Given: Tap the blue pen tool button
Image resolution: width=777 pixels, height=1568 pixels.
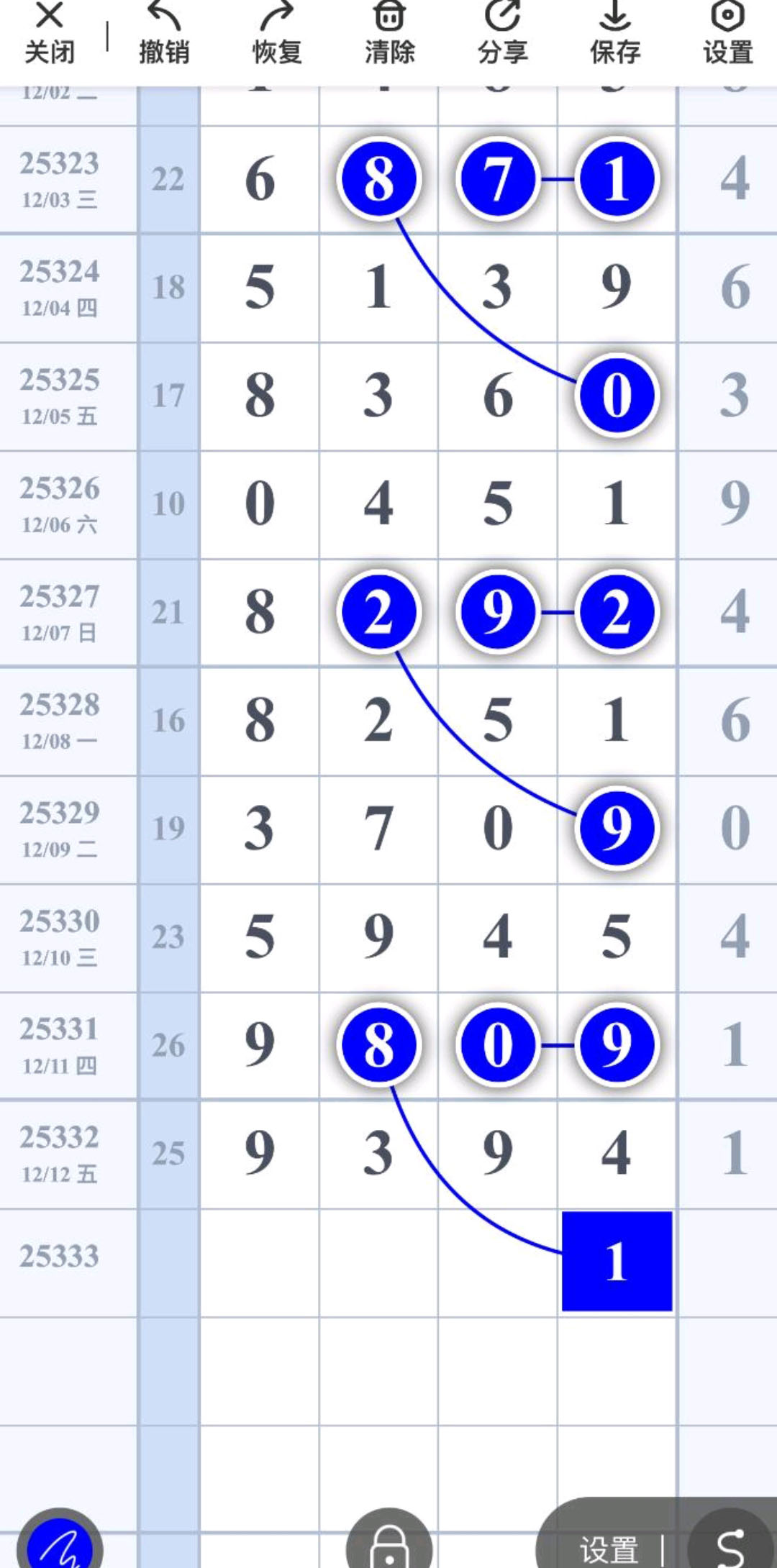Looking at the screenshot, I should click(60, 1543).
